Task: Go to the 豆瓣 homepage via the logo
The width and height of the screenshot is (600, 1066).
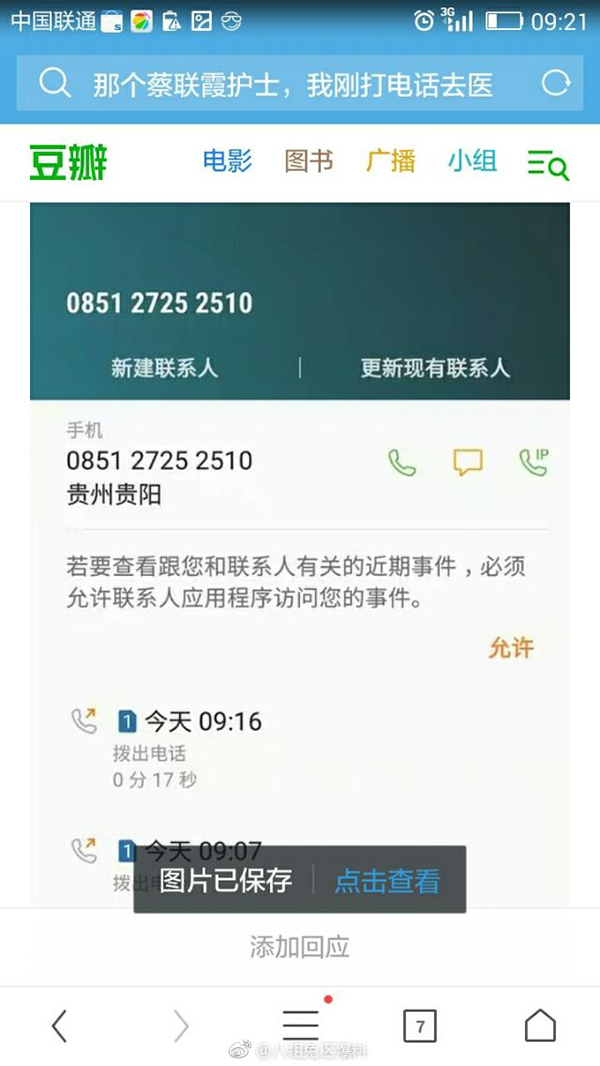Action: (68, 162)
